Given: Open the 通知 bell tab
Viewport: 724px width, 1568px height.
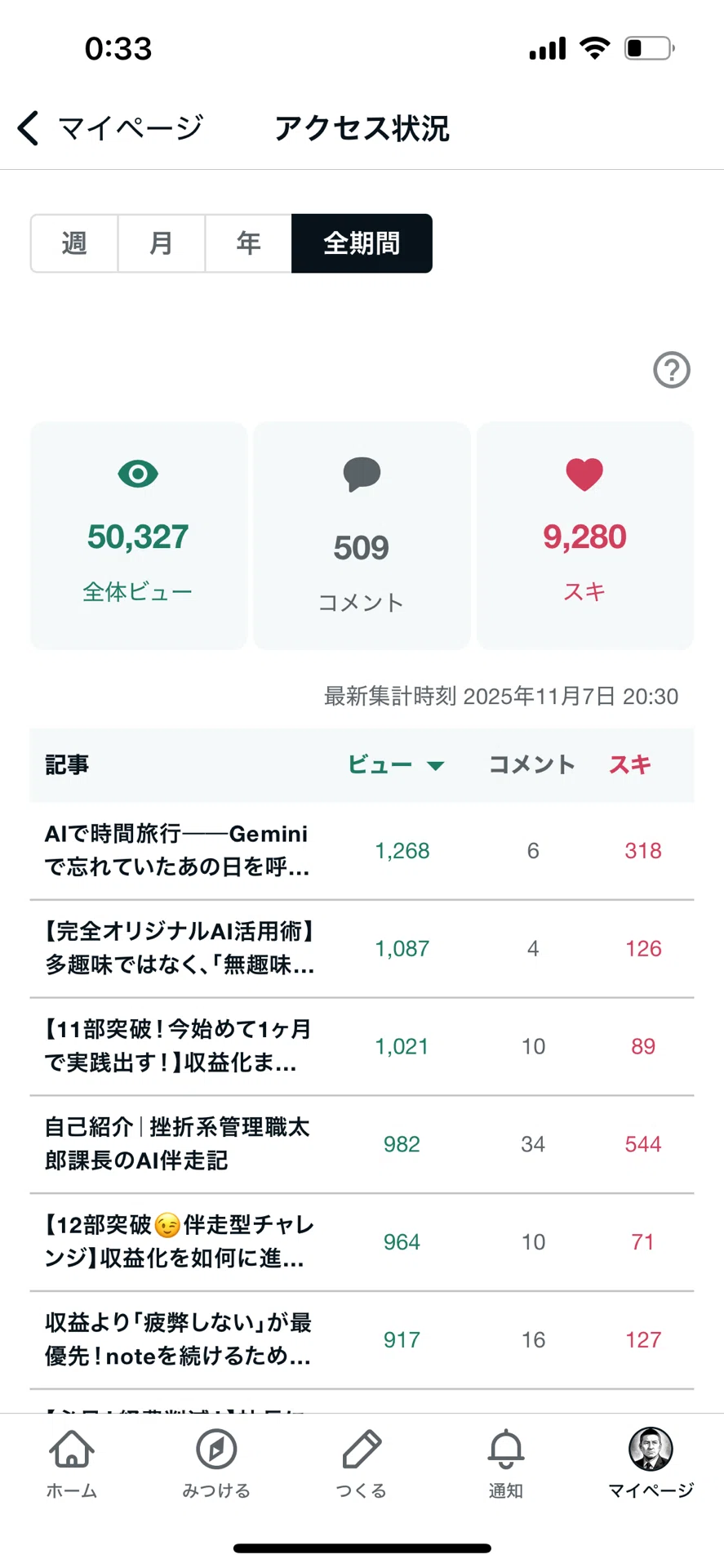Looking at the screenshot, I should 506,1463.
